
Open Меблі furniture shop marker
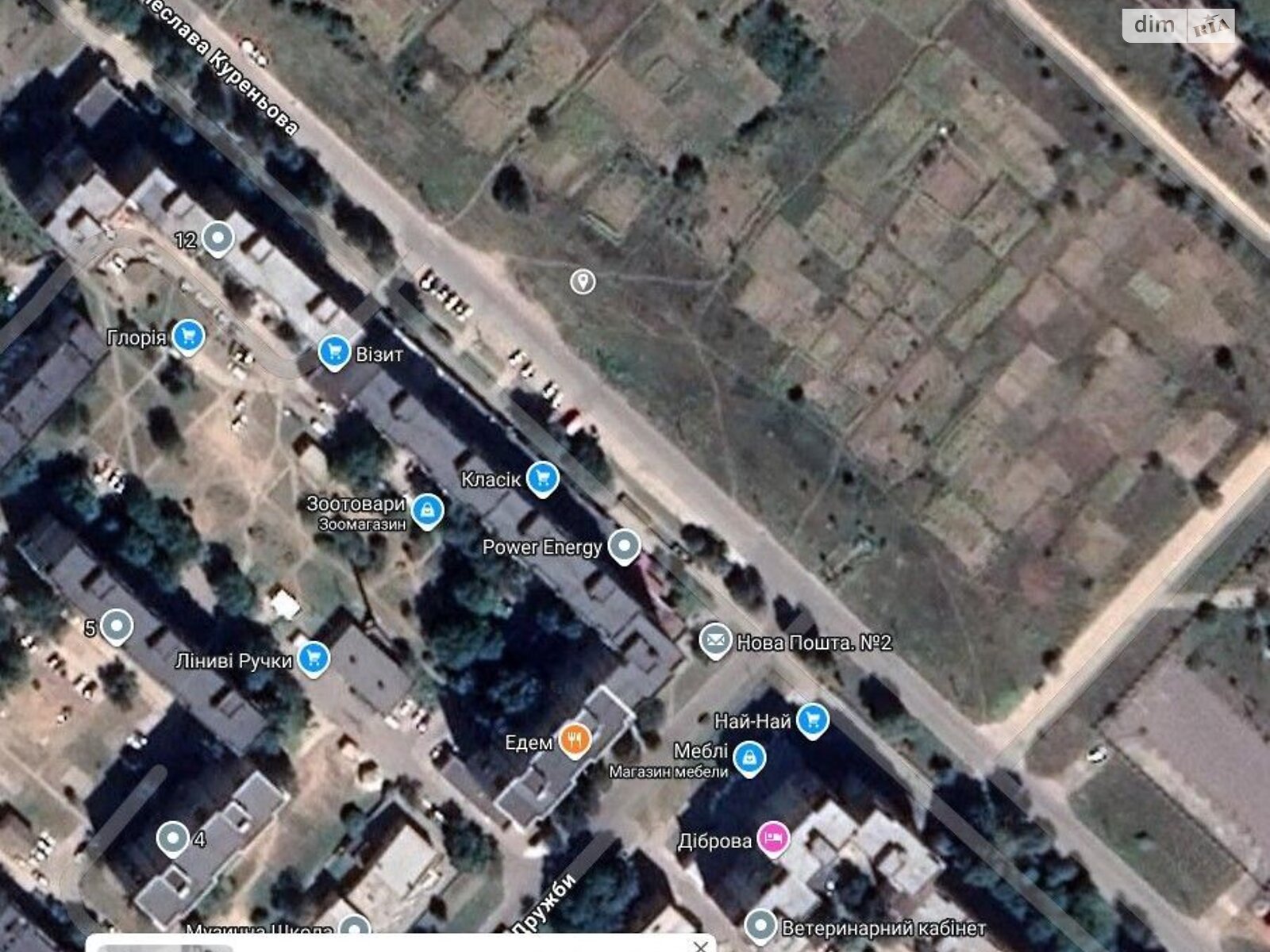749,758
